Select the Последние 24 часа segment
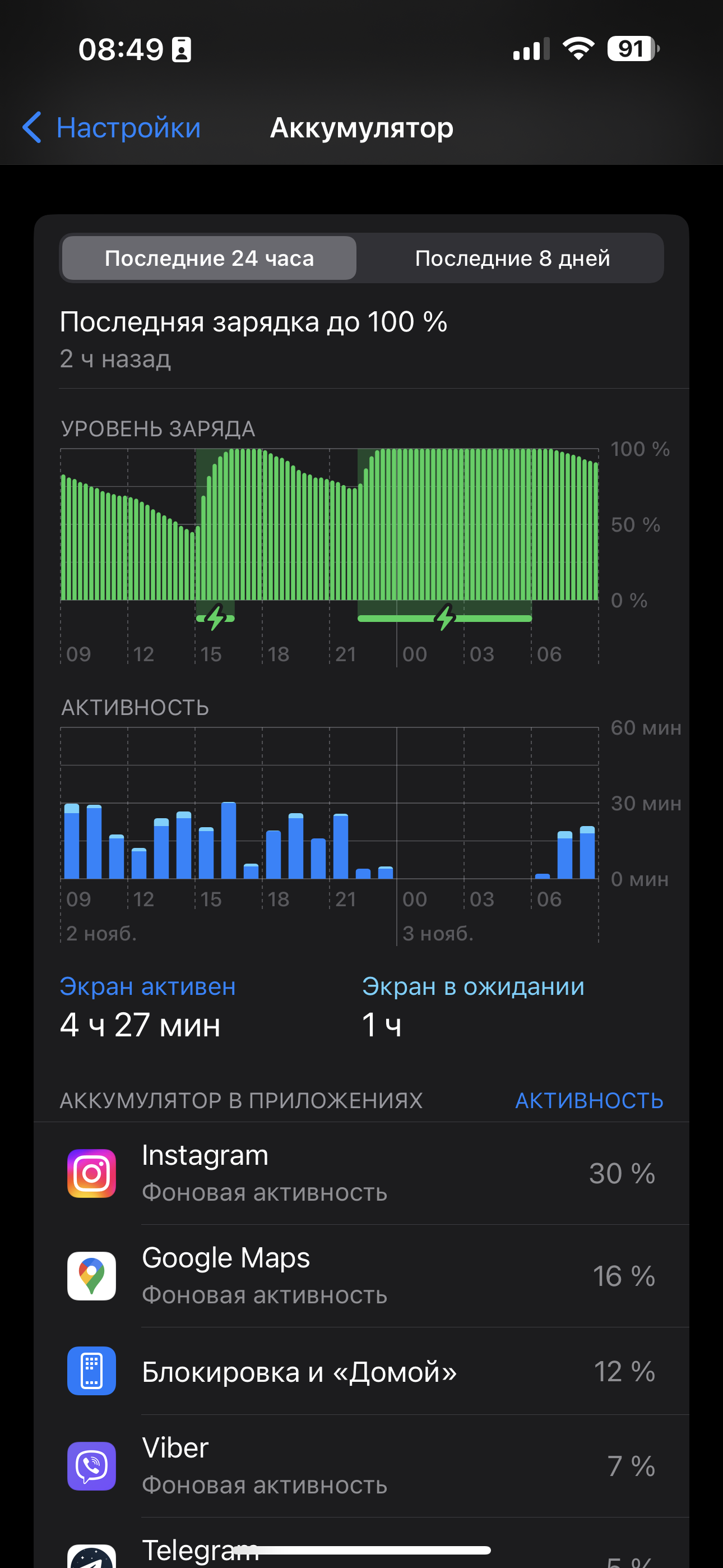This screenshot has width=723, height=1568. tap(208, 258)
